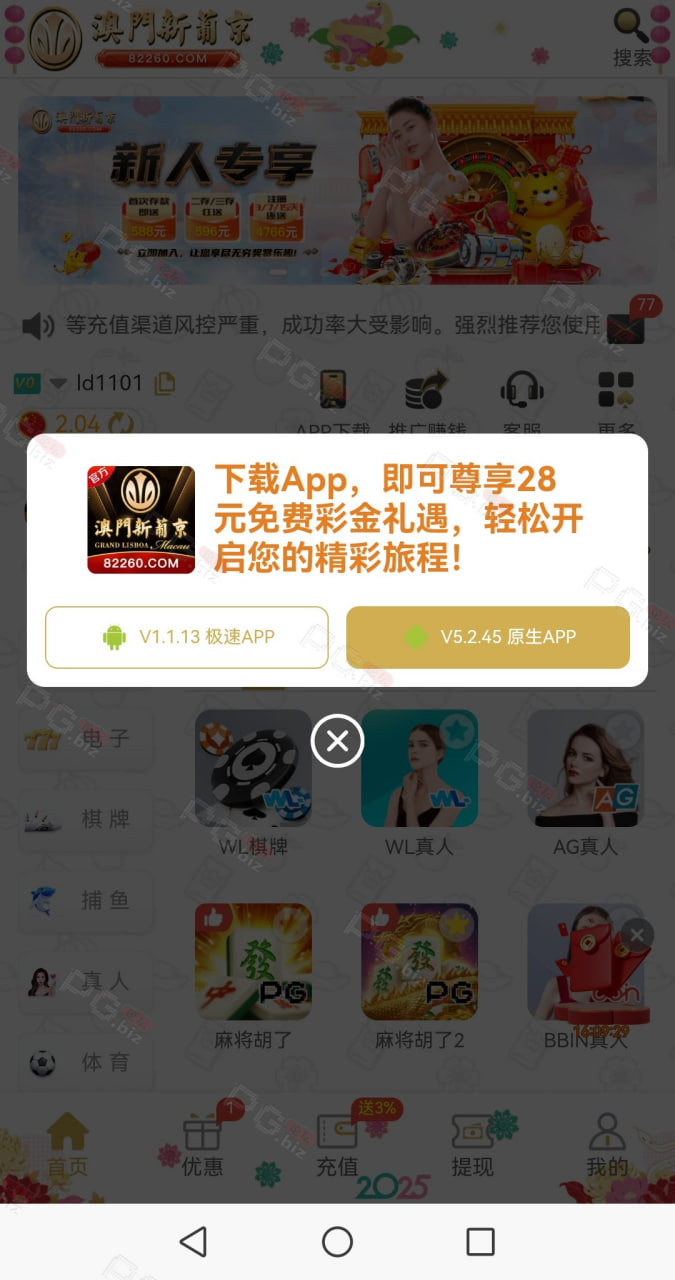Open the 麻将胡了2 game tile
The width and height of the screenshot is (675, 1280).
tap(419, 977)
